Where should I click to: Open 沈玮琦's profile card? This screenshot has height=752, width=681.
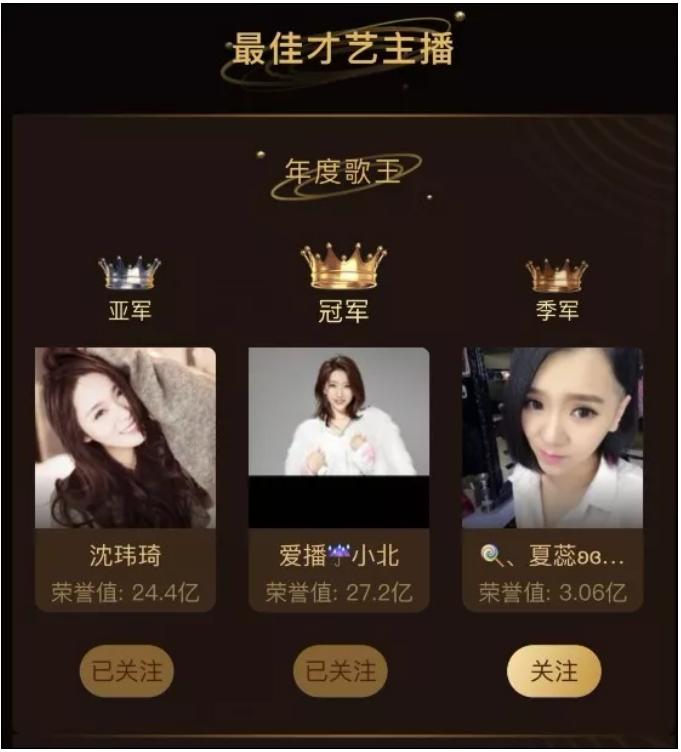point(125,478)
